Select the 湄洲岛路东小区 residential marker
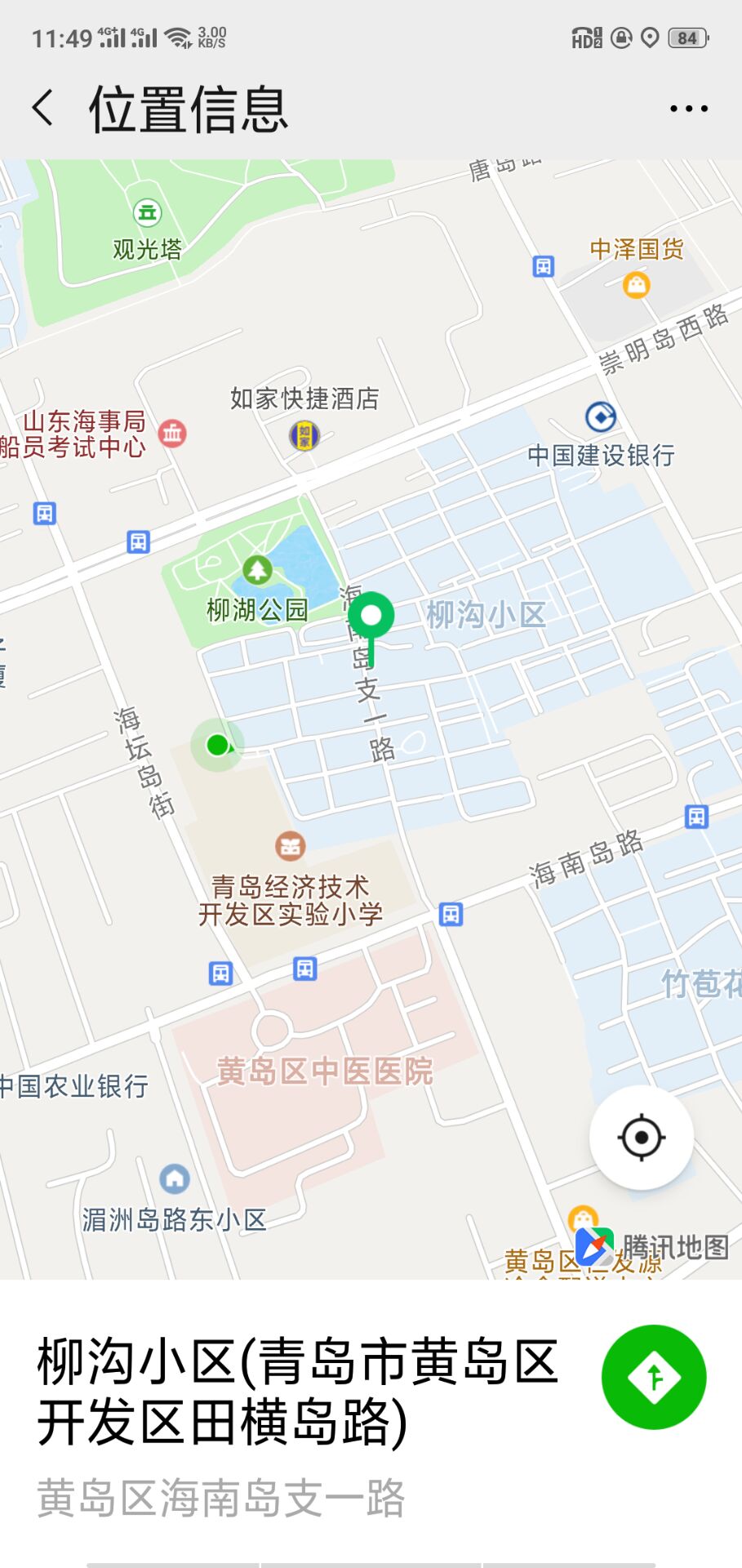742x1568 pixels. point(174,1180)
